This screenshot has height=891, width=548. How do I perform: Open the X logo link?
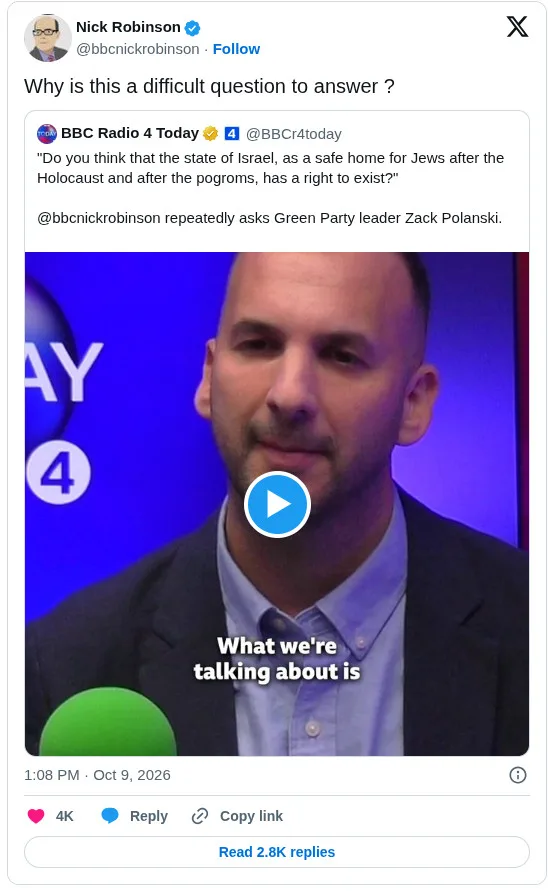[x=517, y=27]
